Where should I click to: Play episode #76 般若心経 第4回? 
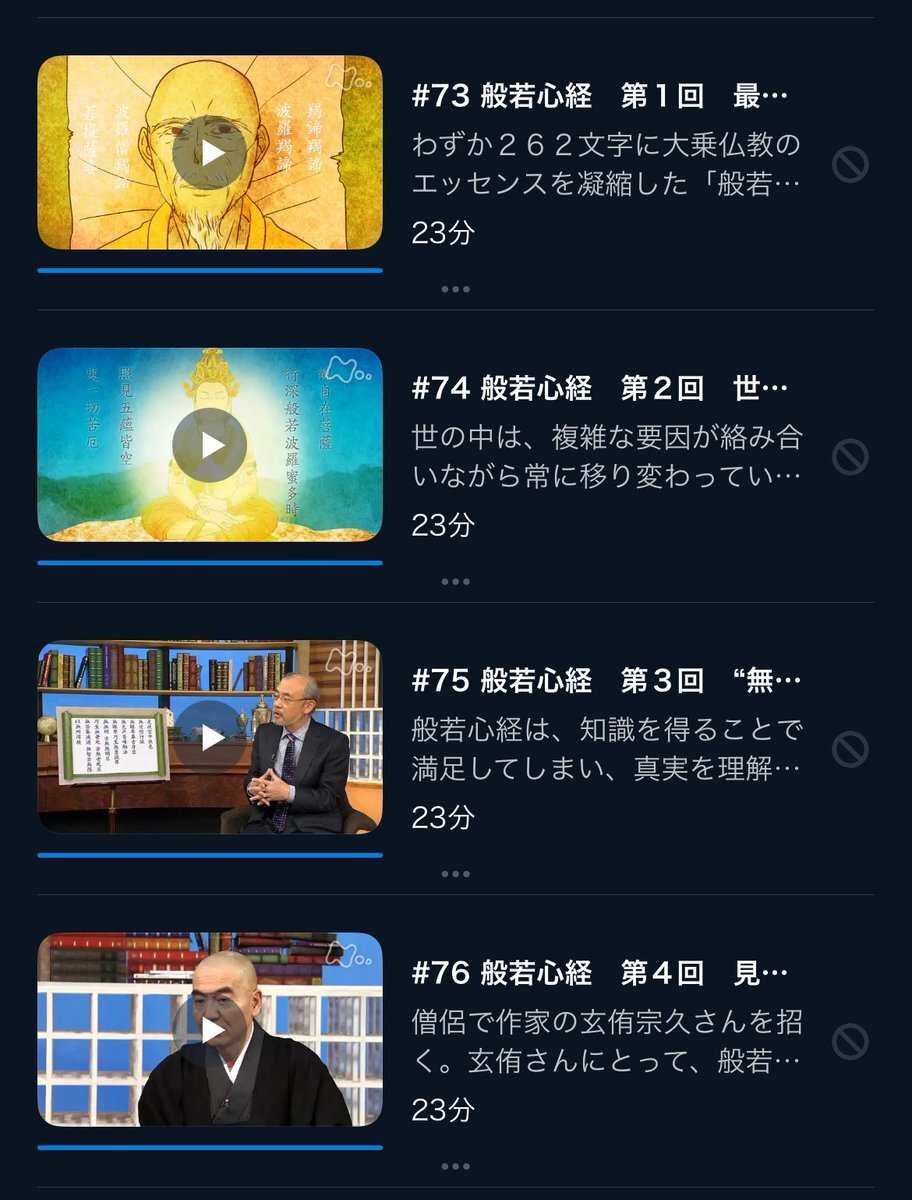(210, 1030)
